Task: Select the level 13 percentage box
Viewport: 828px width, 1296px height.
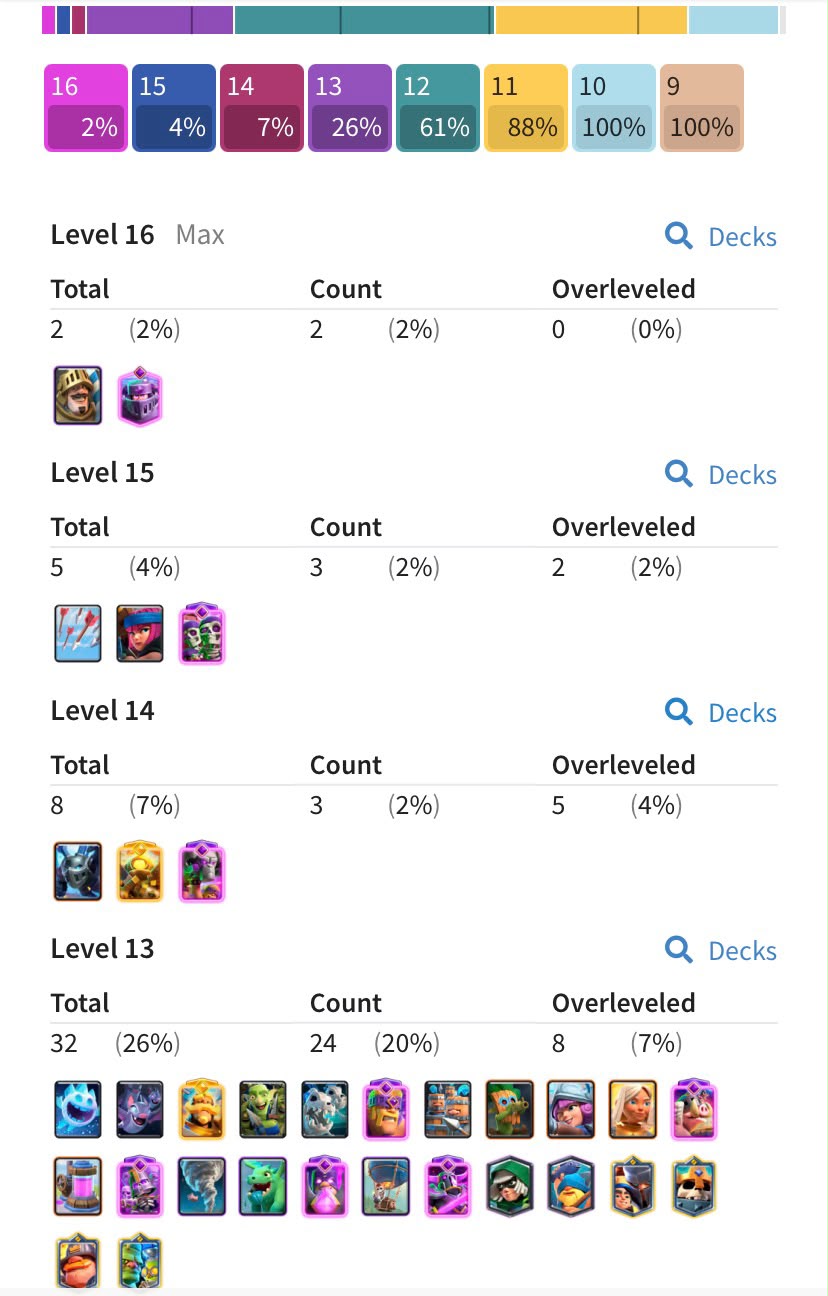Action: pos(350,108)
